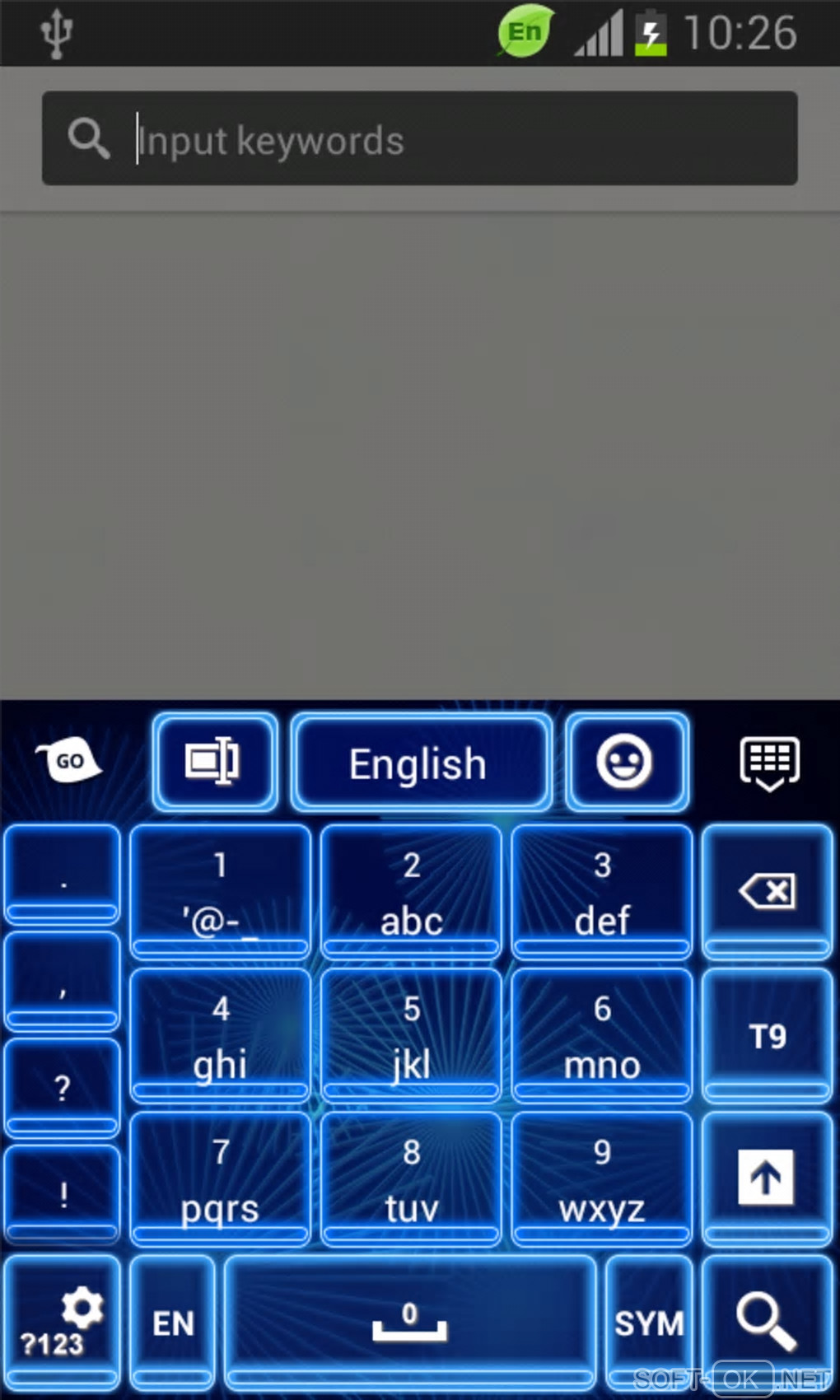840x1400 pixels.
Task: Tap the 5 jkl key
Action: click(x=411, y=1035)
